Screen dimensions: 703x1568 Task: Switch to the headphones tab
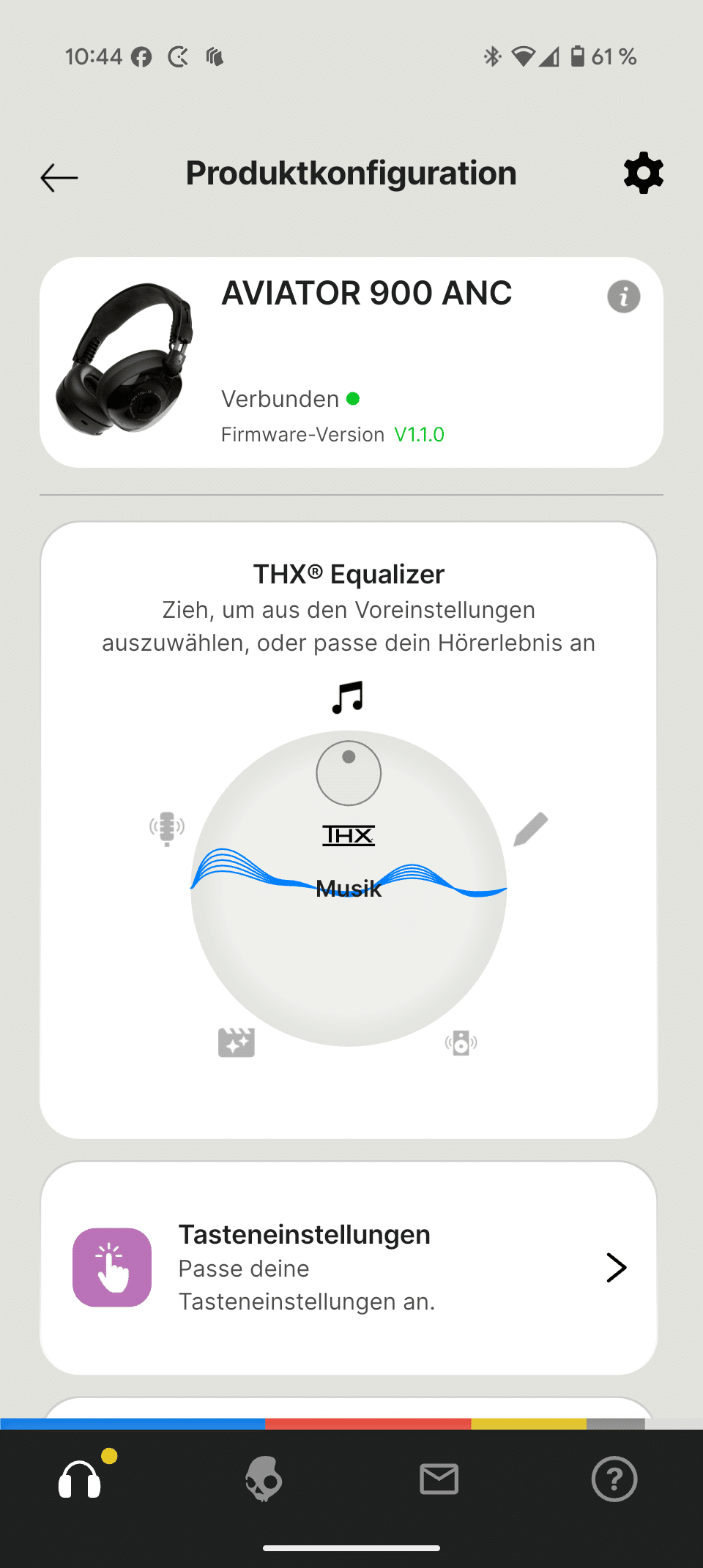pyautogui.click(x=80, y=1479)
